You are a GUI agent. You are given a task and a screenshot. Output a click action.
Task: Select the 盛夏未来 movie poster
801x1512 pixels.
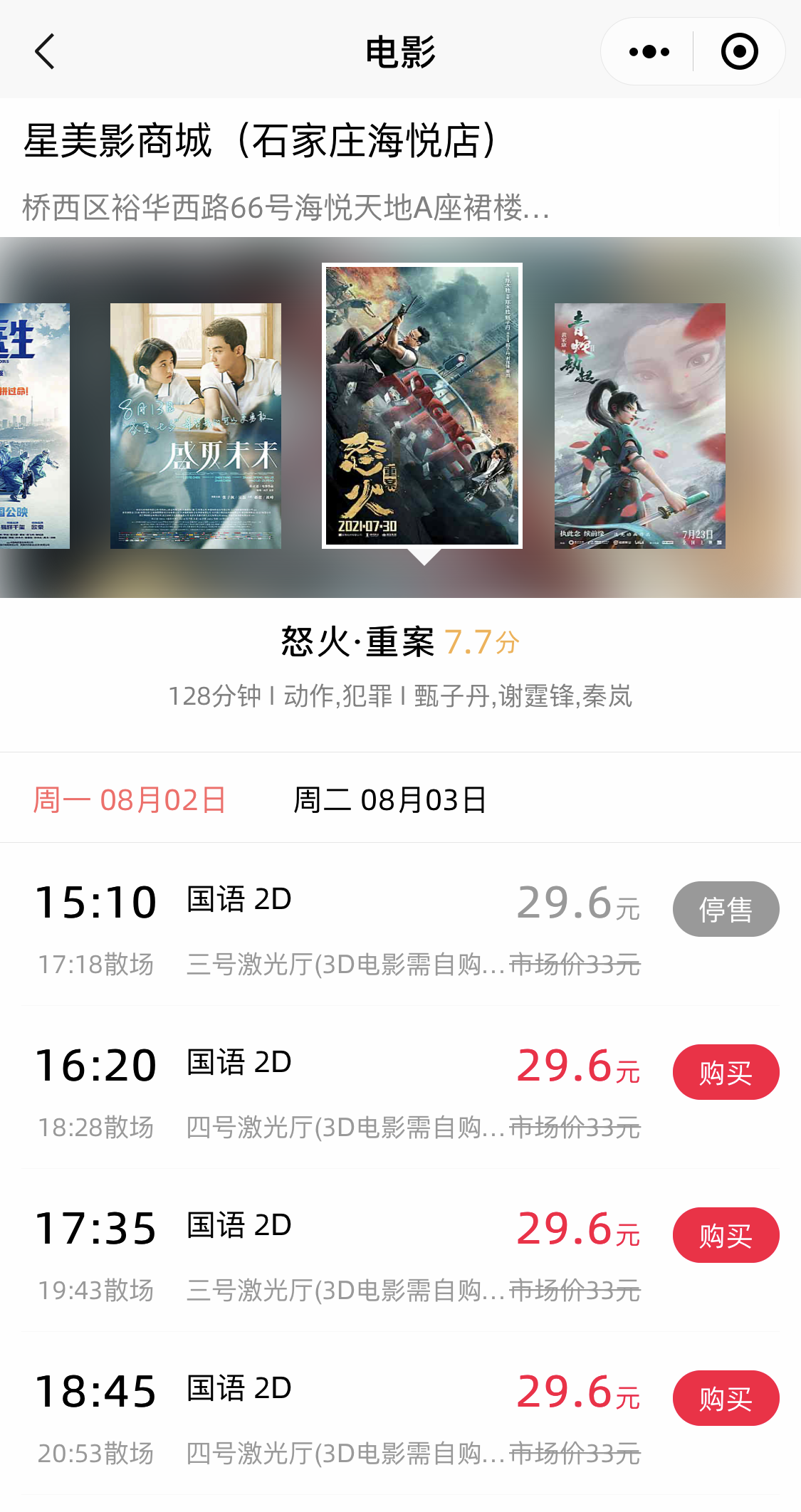point(195,426)
